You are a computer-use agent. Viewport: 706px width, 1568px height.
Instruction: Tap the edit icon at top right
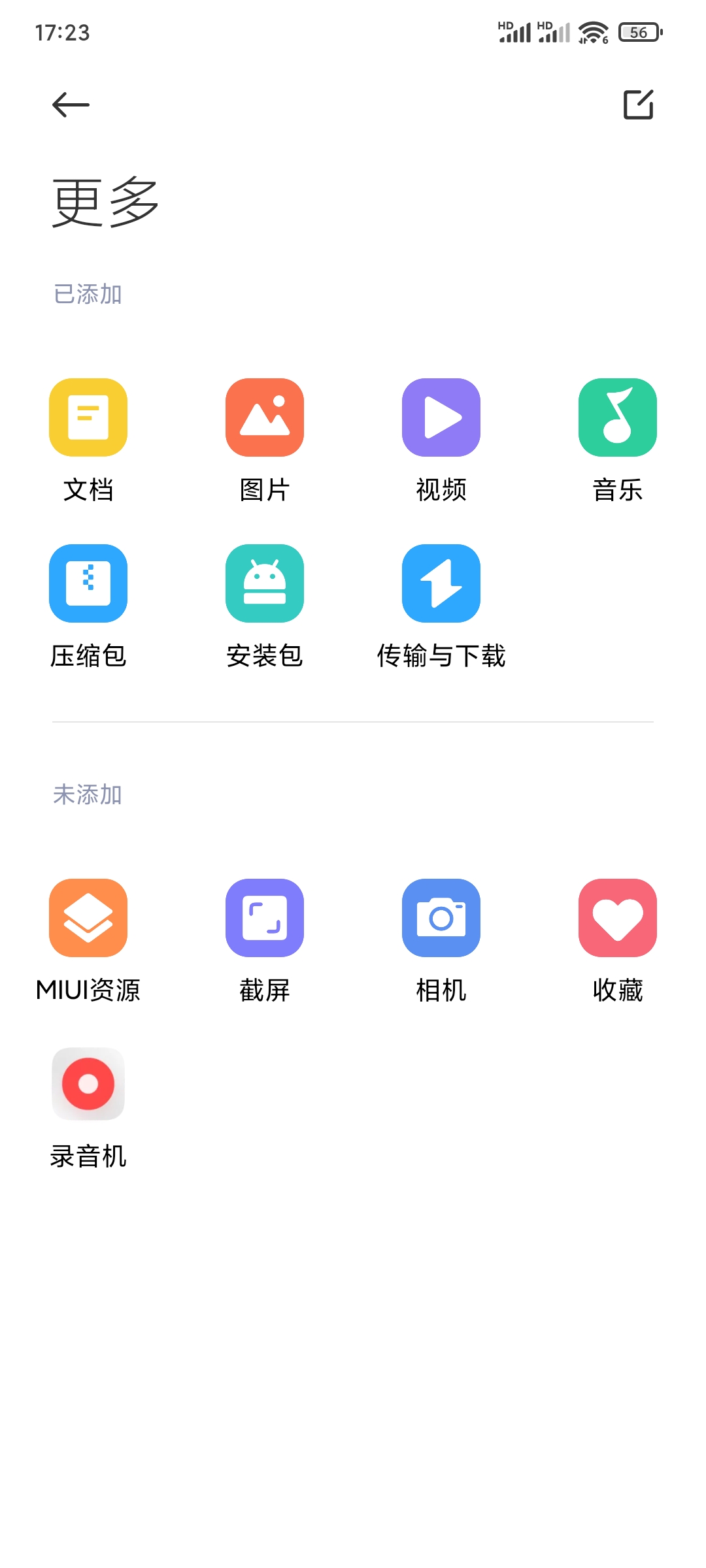click(638, 105)
